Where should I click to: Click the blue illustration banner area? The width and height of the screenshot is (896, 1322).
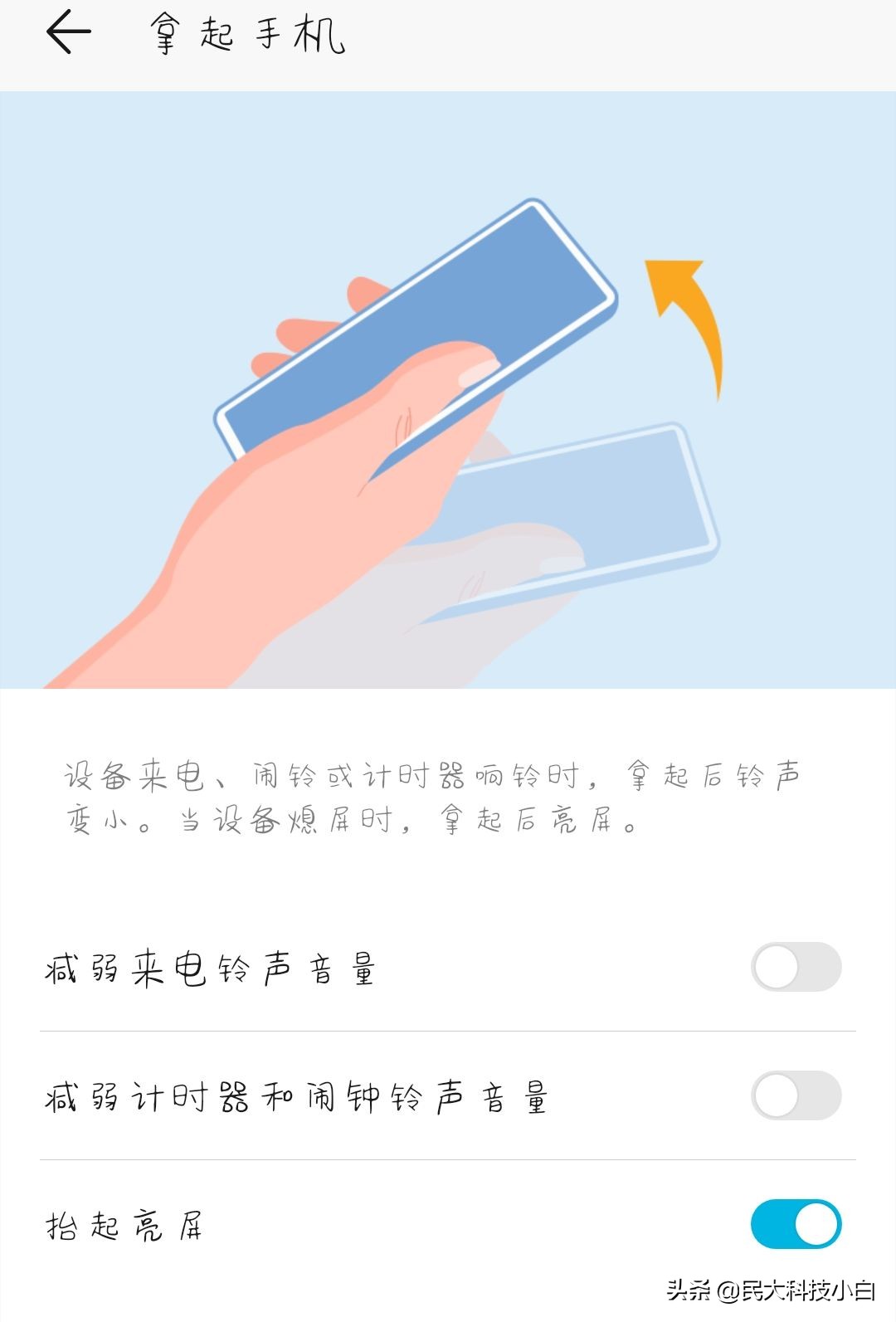448,390
